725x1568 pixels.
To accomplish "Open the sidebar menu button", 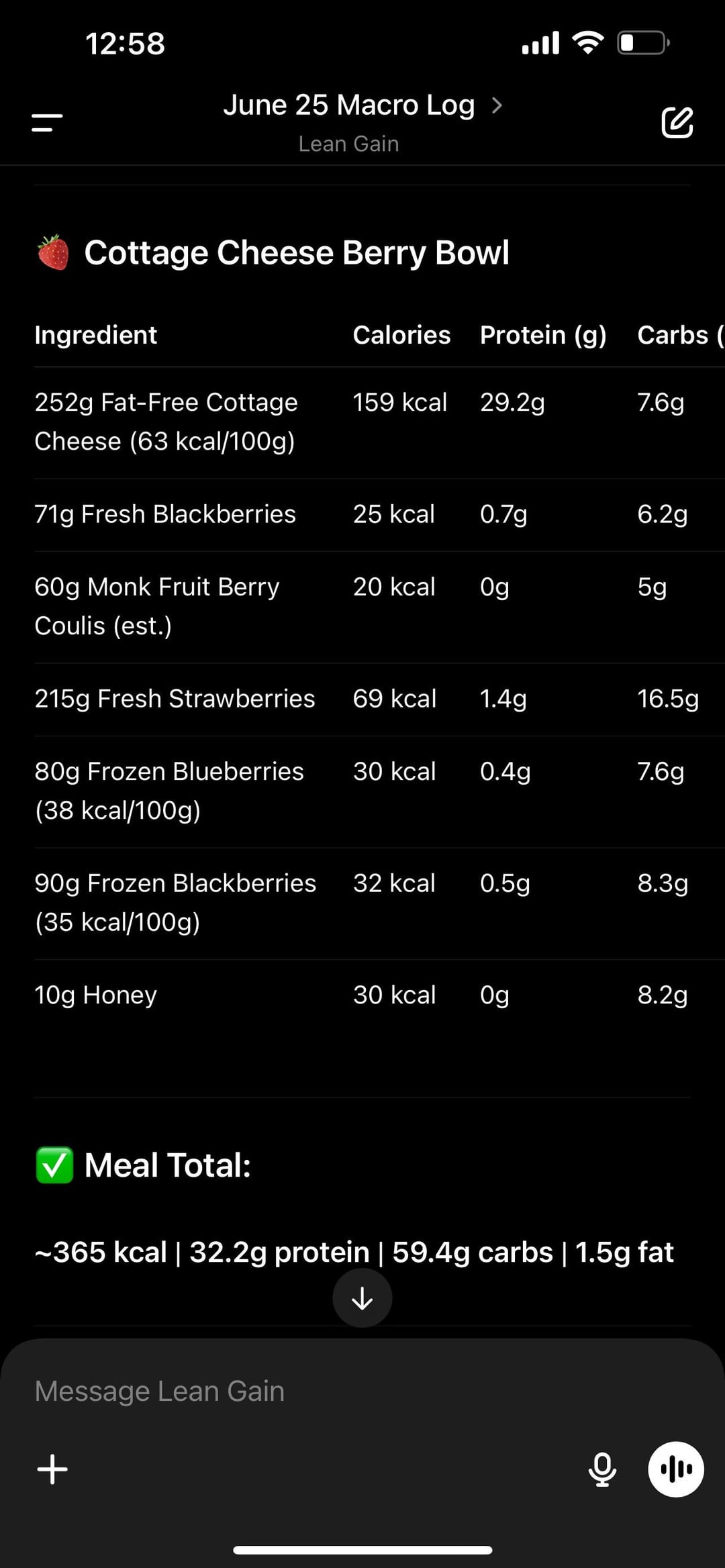I will pos(47,122).
